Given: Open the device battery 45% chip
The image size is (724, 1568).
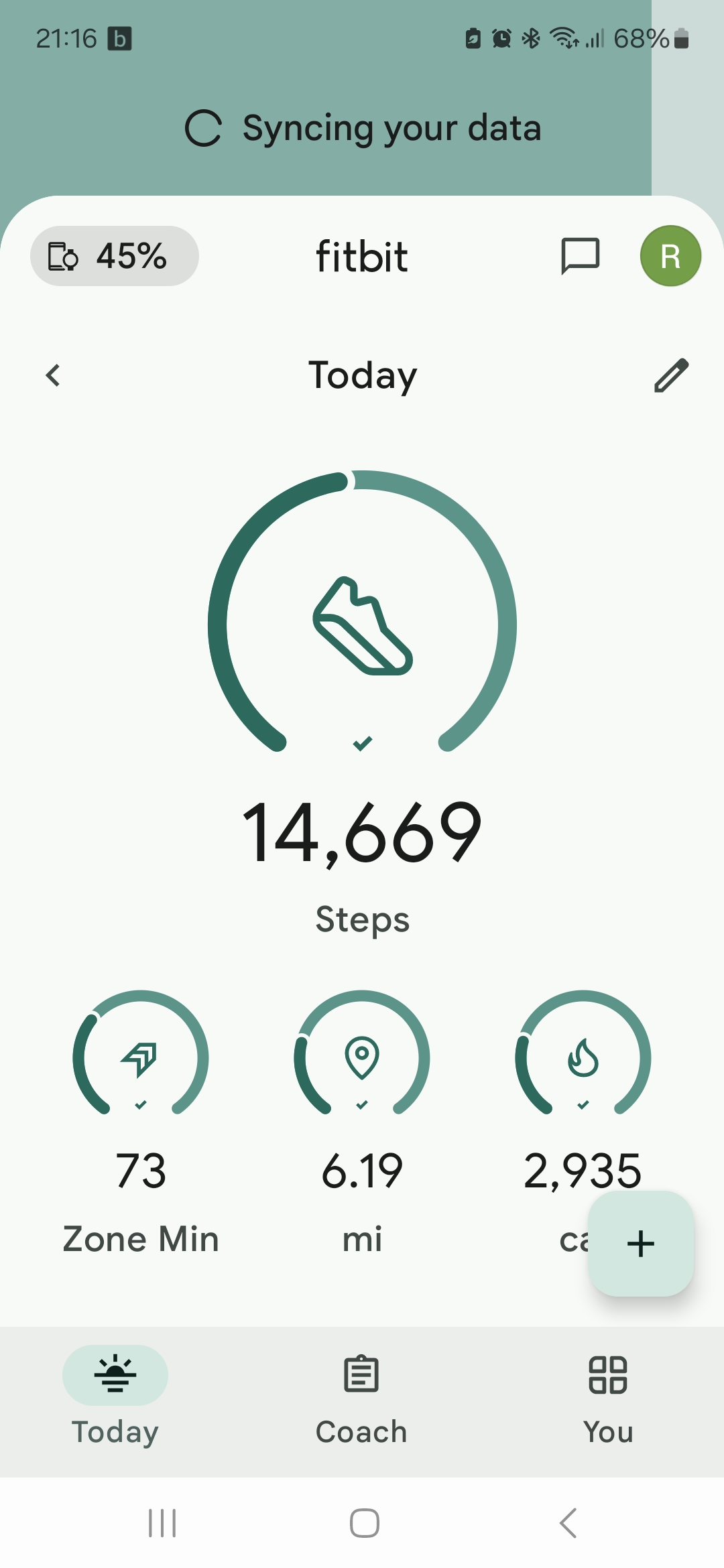Looking at the screenshot, I should (115, 256).
